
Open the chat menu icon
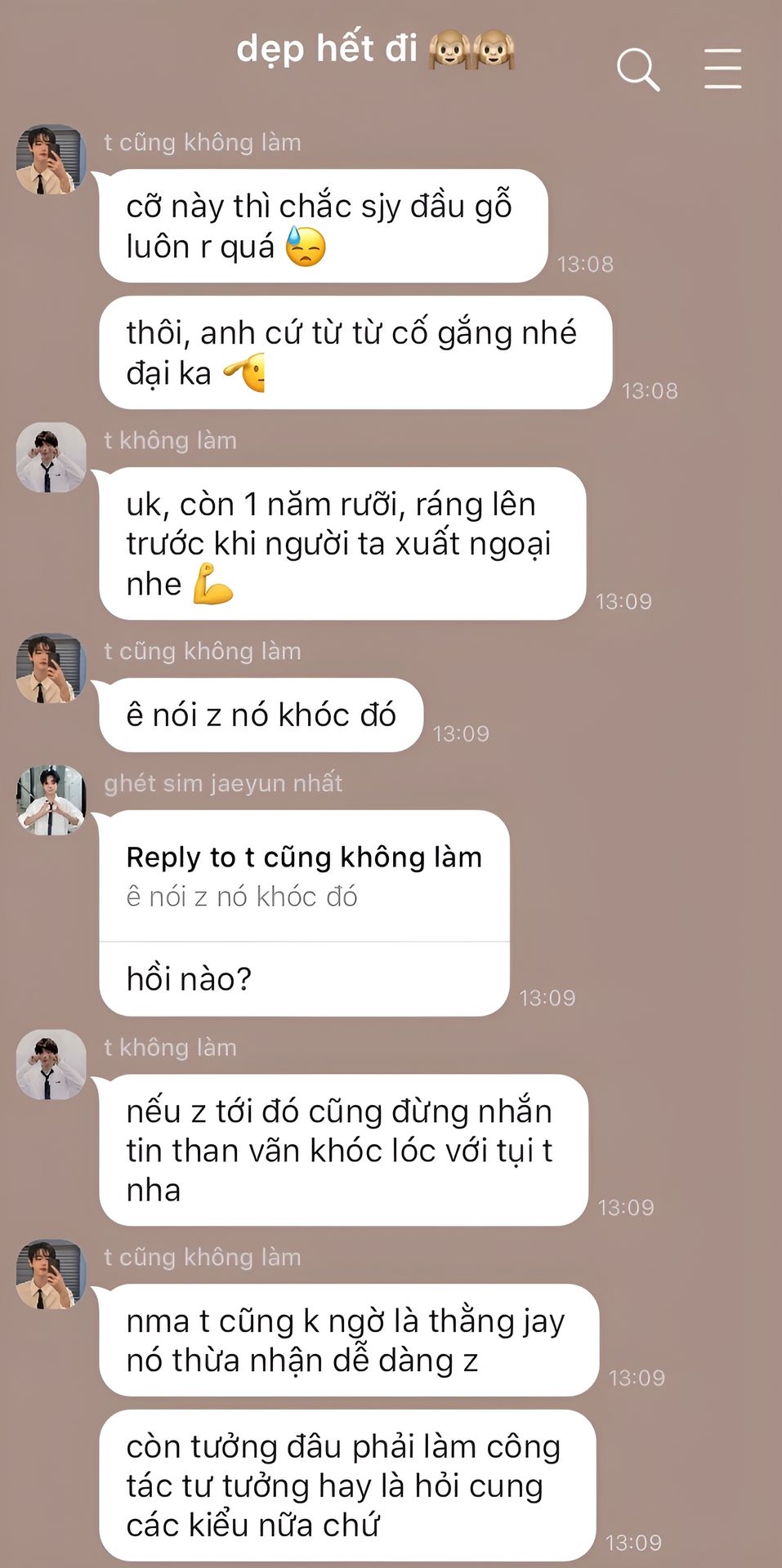point(722,68)
